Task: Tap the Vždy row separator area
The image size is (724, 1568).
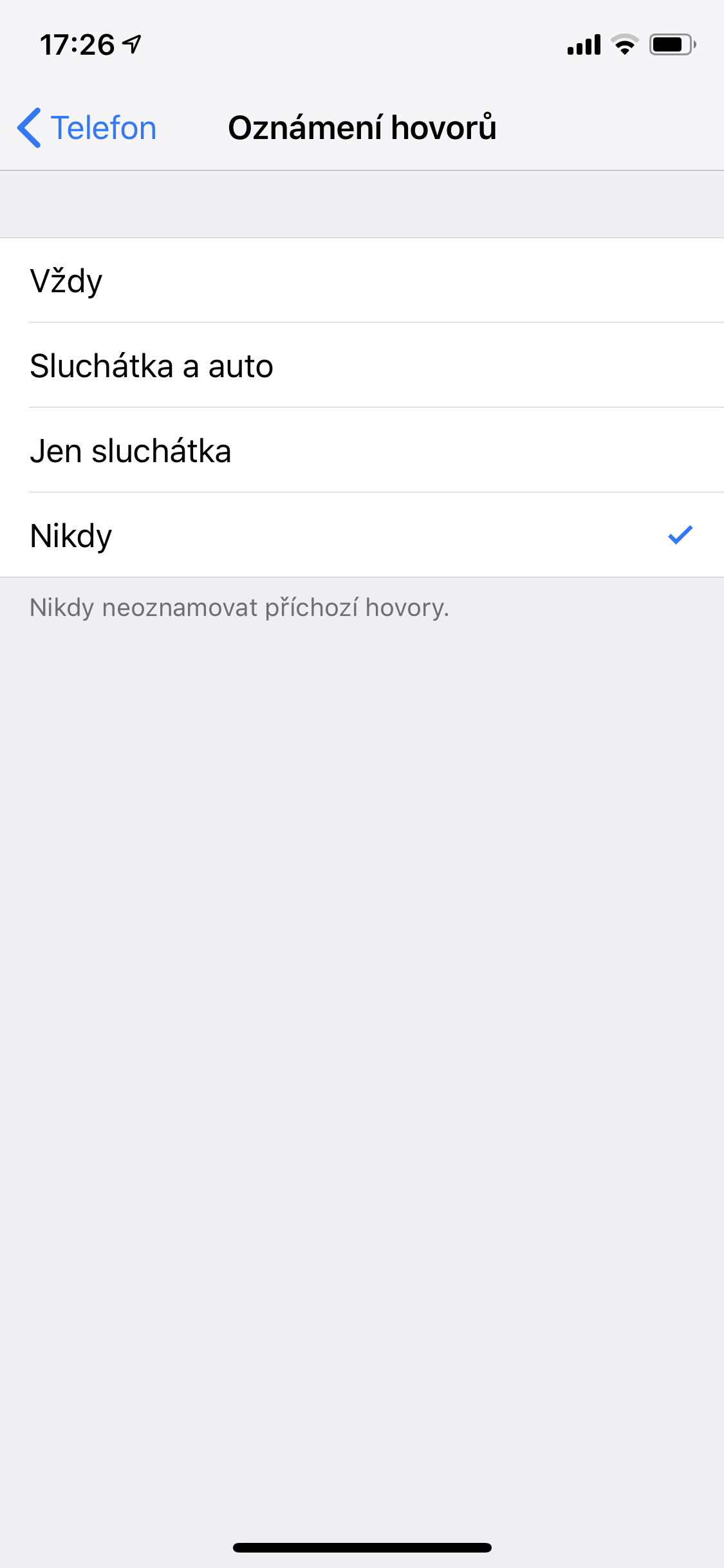Action: pyautogui.click(x=362, y=321)
